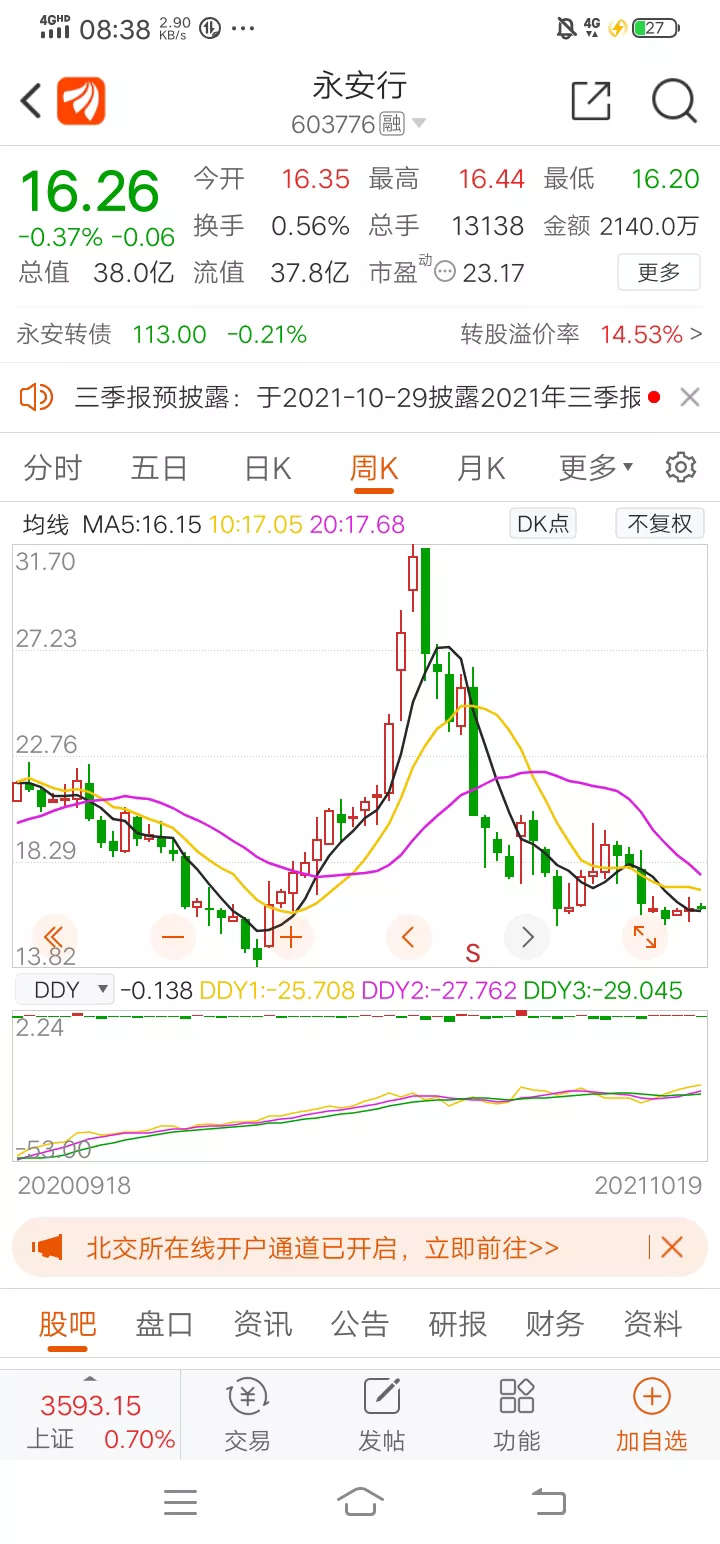The height and width of the screenshot is (1544, 720).
Task: Expand chart to fullscreen
Action: (x=645, y=937)
